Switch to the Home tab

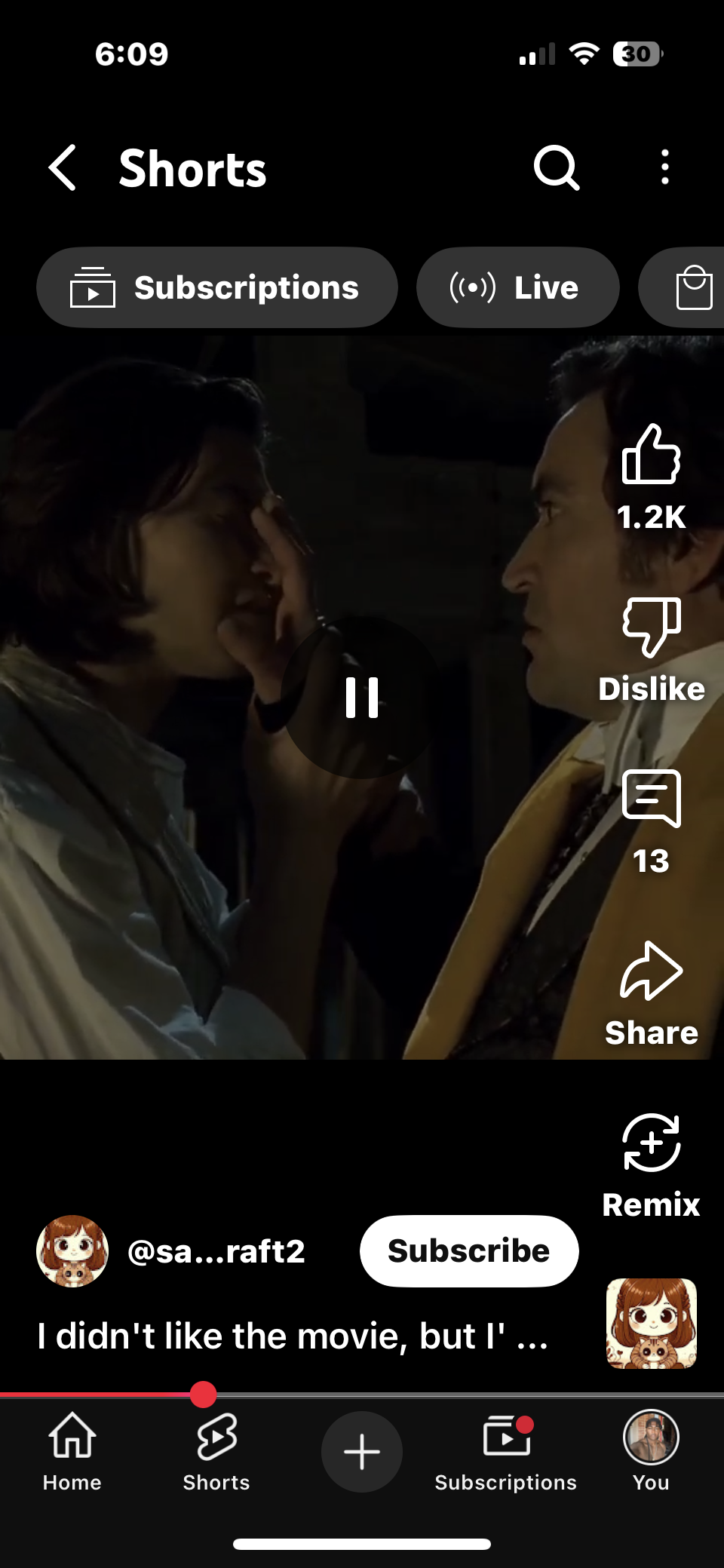72,1451
